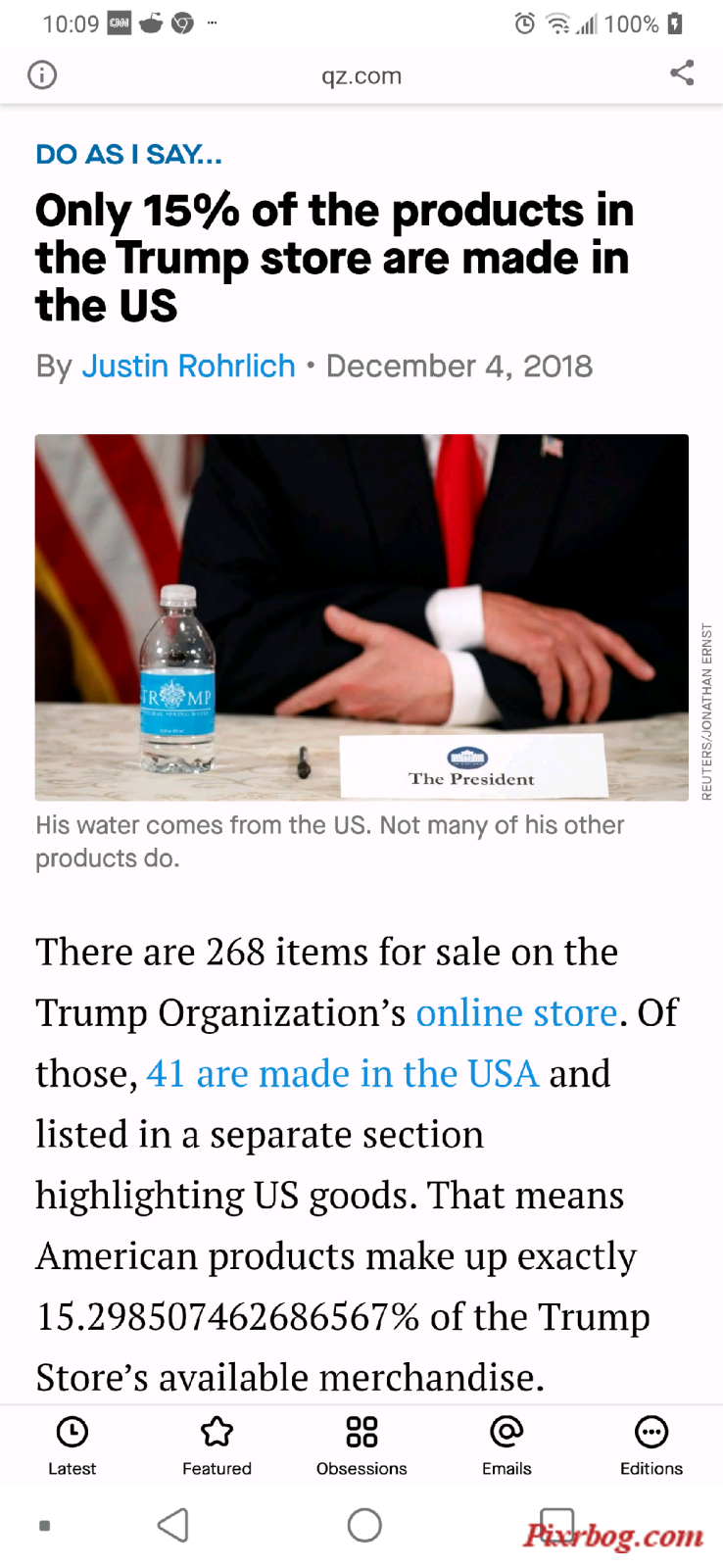Switch to the Featured tab
The width and height of the screenshot is (723, 1568).
[217, 1445]
